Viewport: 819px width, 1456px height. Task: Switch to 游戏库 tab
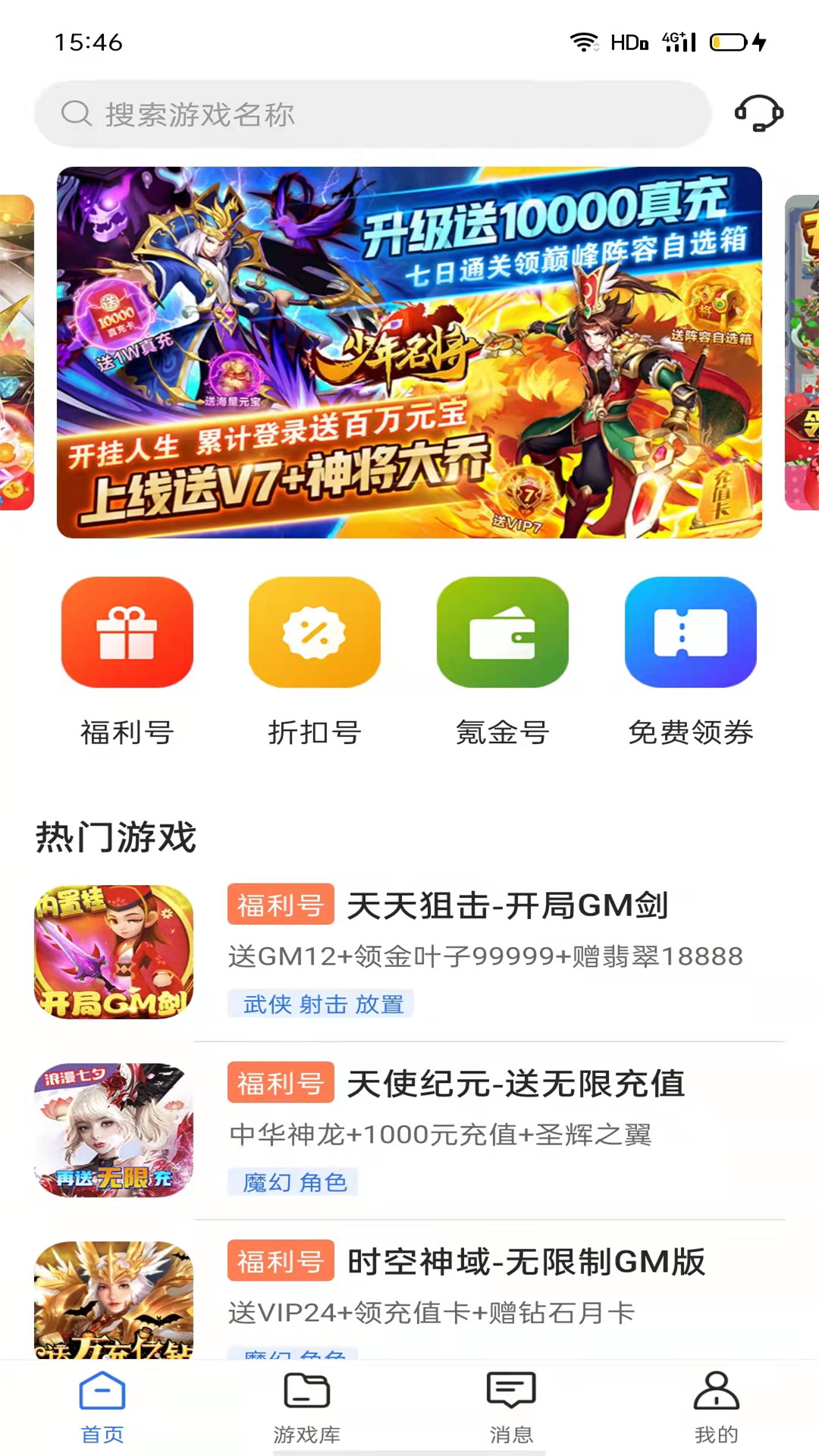pos(307,1407)
